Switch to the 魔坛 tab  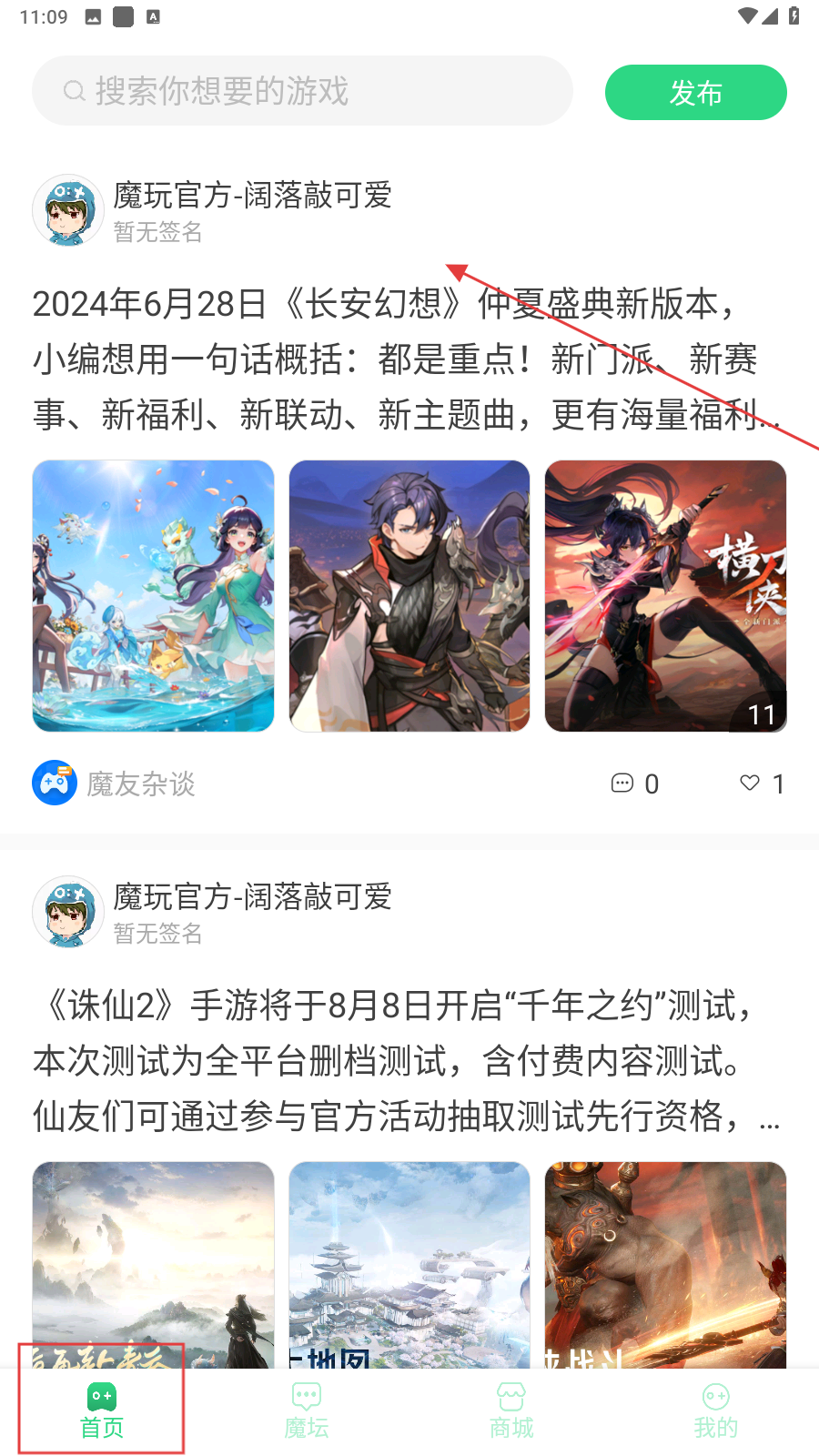click(307, 1410)
